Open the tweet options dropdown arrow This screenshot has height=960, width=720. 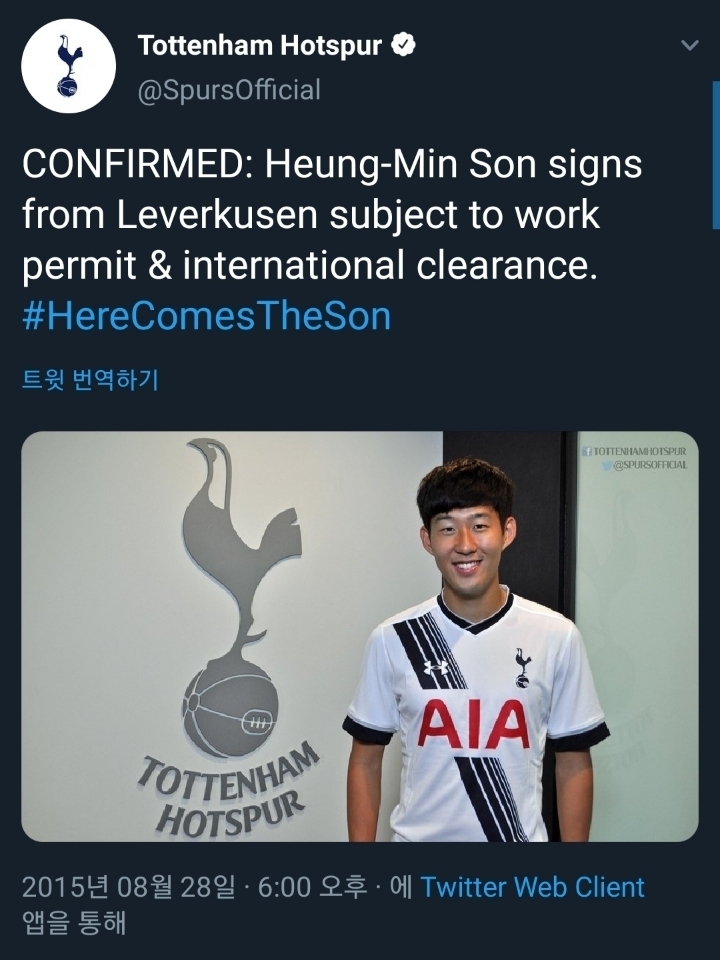coord(689,46)
